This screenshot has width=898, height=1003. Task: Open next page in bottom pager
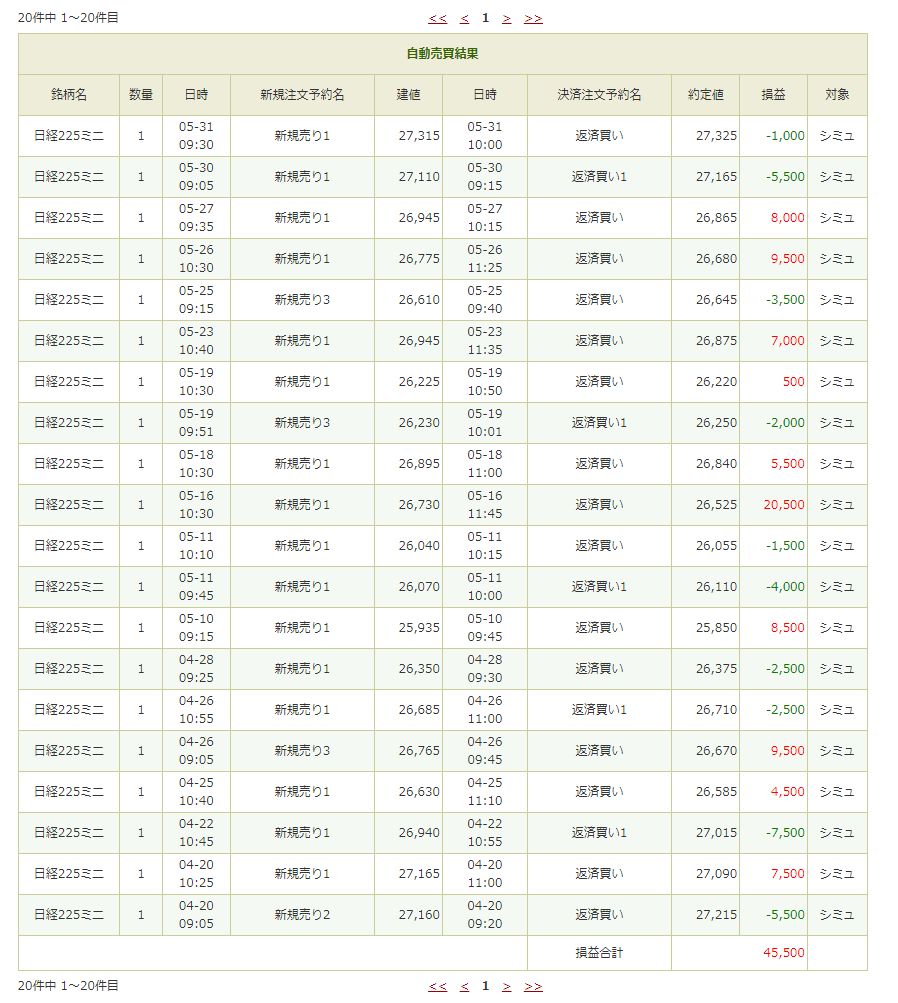click(x=506, y=986)
